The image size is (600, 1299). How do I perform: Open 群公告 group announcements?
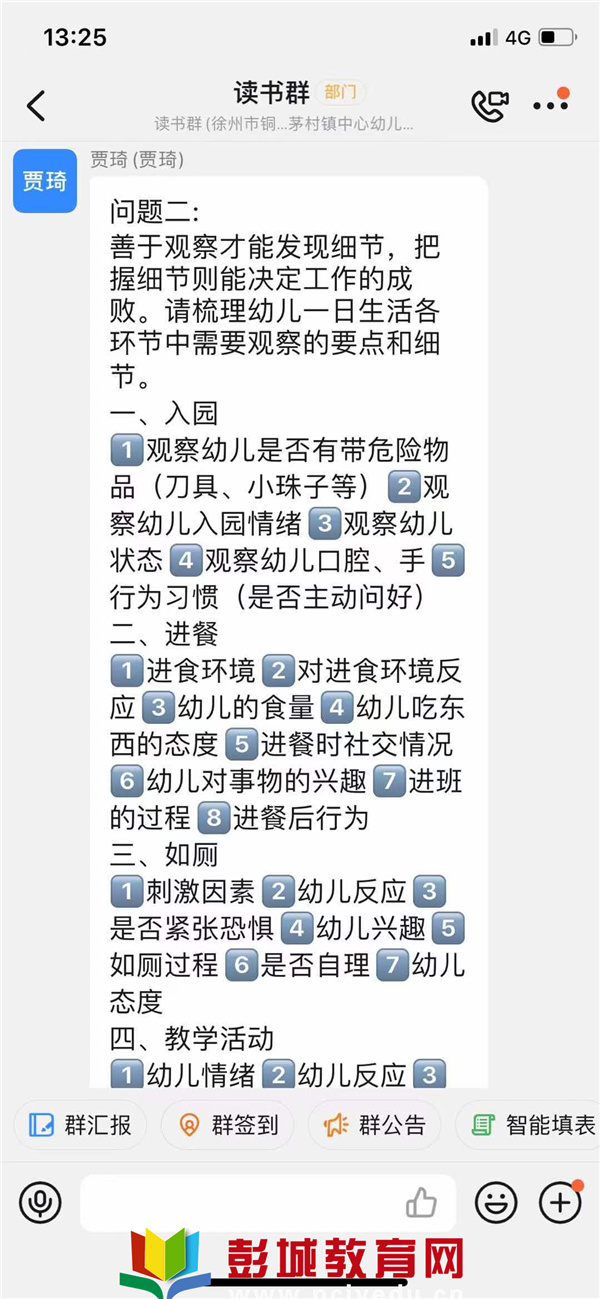click(x=374, y=1125)
